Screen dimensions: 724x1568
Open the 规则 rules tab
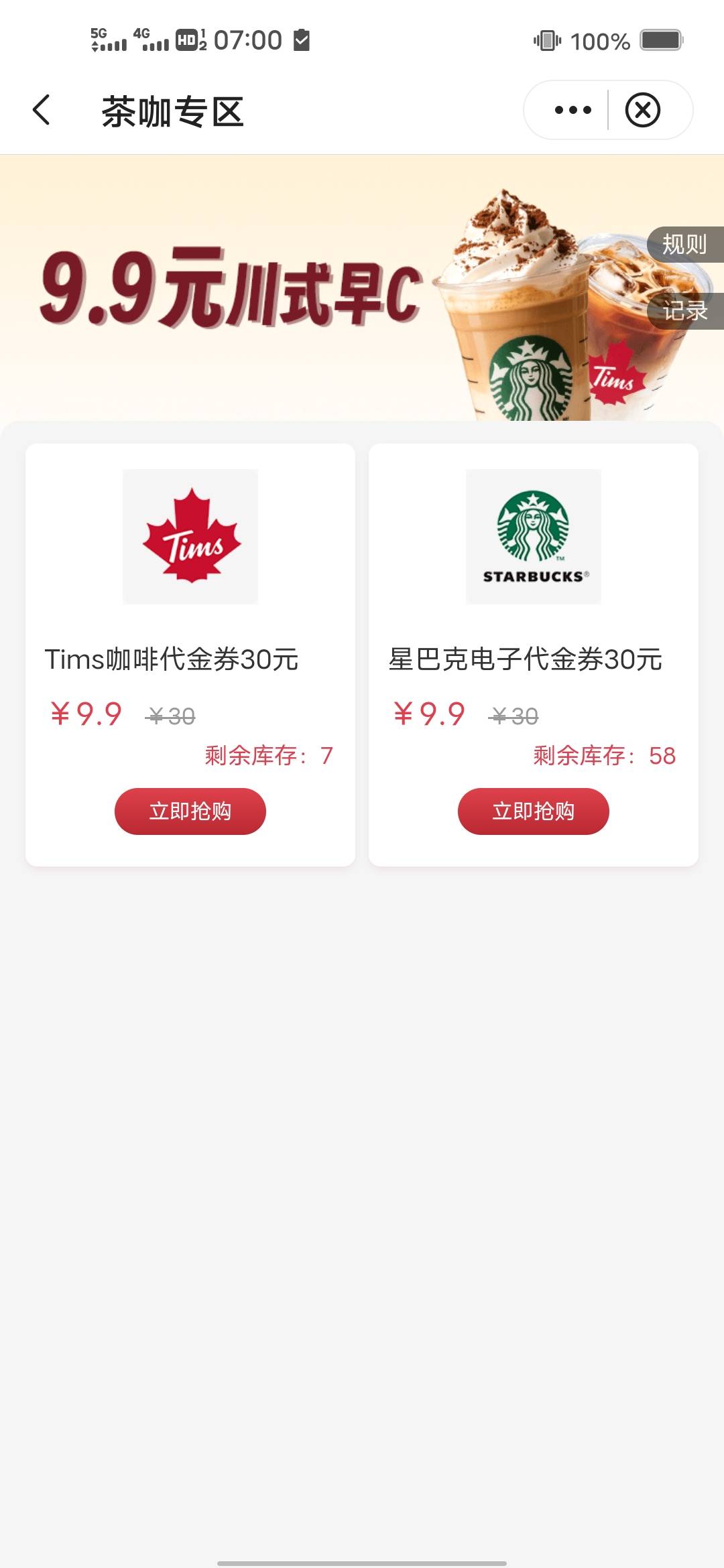pyautogui.click(x=685, y=244)
